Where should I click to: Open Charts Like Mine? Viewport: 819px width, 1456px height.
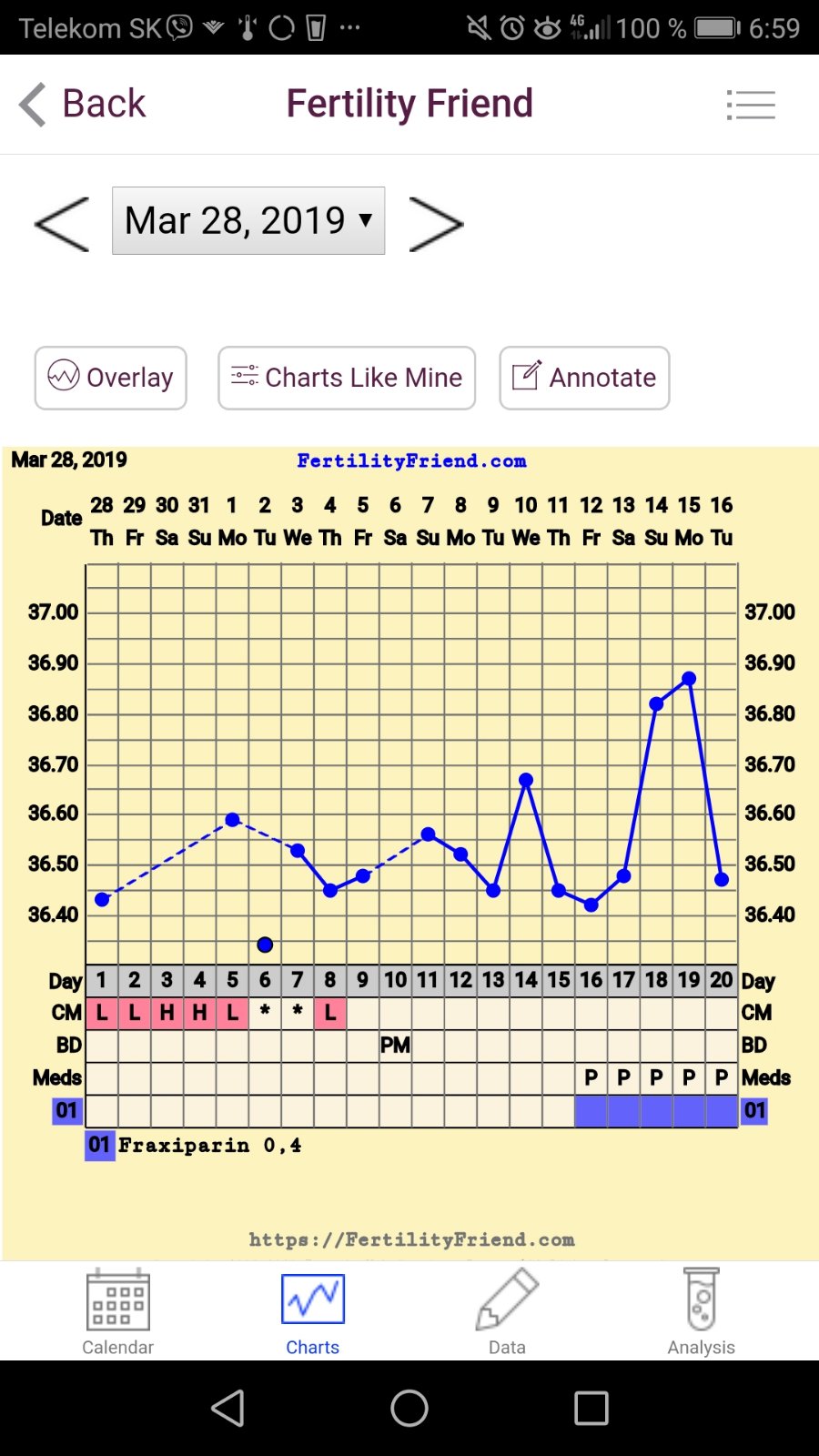(347, 378)
